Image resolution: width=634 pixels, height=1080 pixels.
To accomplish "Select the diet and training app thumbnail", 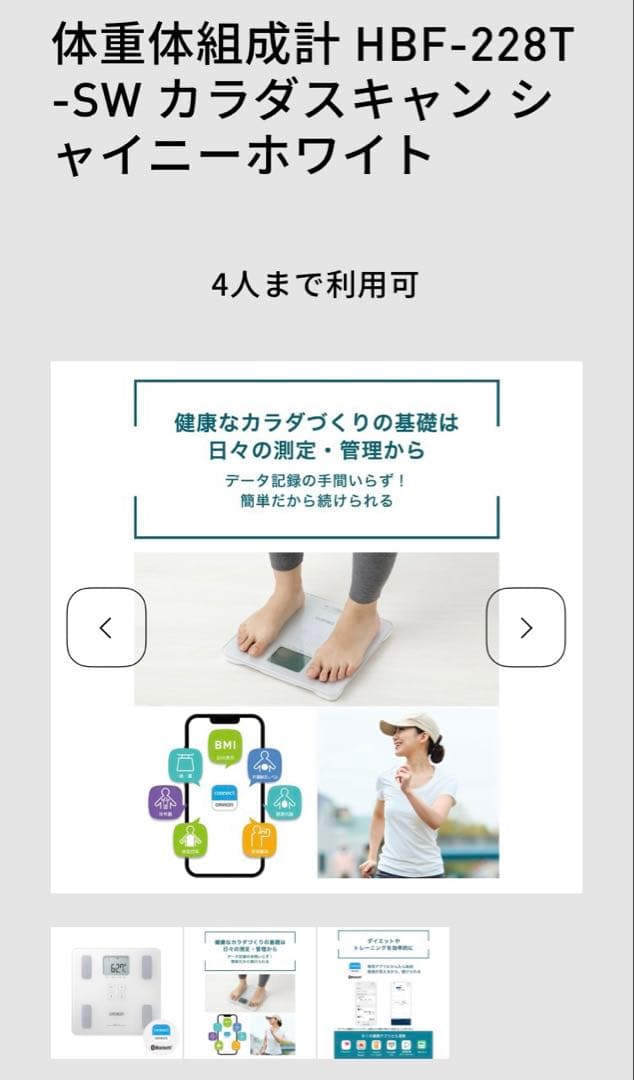I will click(383, 992).
